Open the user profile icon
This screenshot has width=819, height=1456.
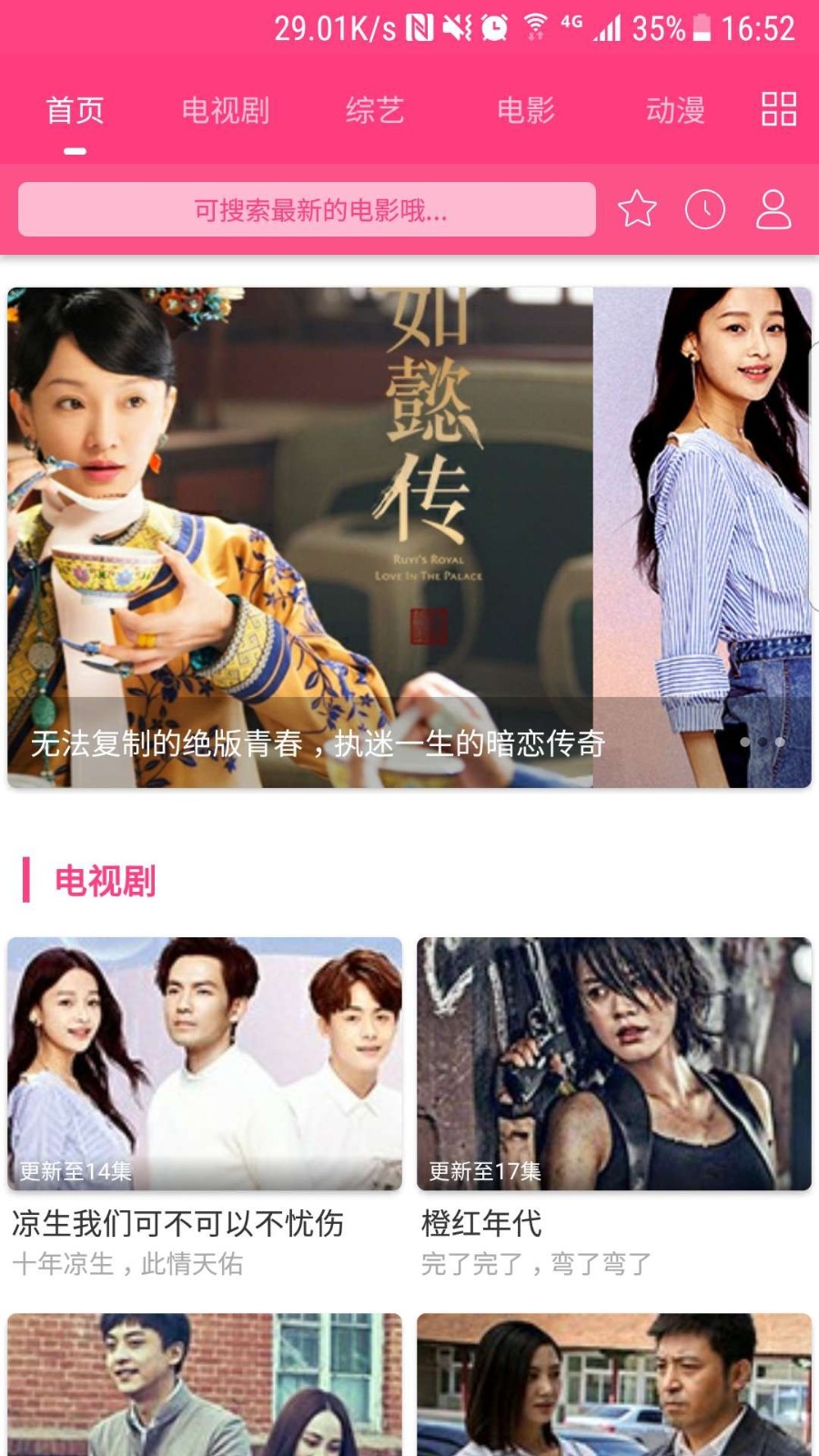point(773,209)
